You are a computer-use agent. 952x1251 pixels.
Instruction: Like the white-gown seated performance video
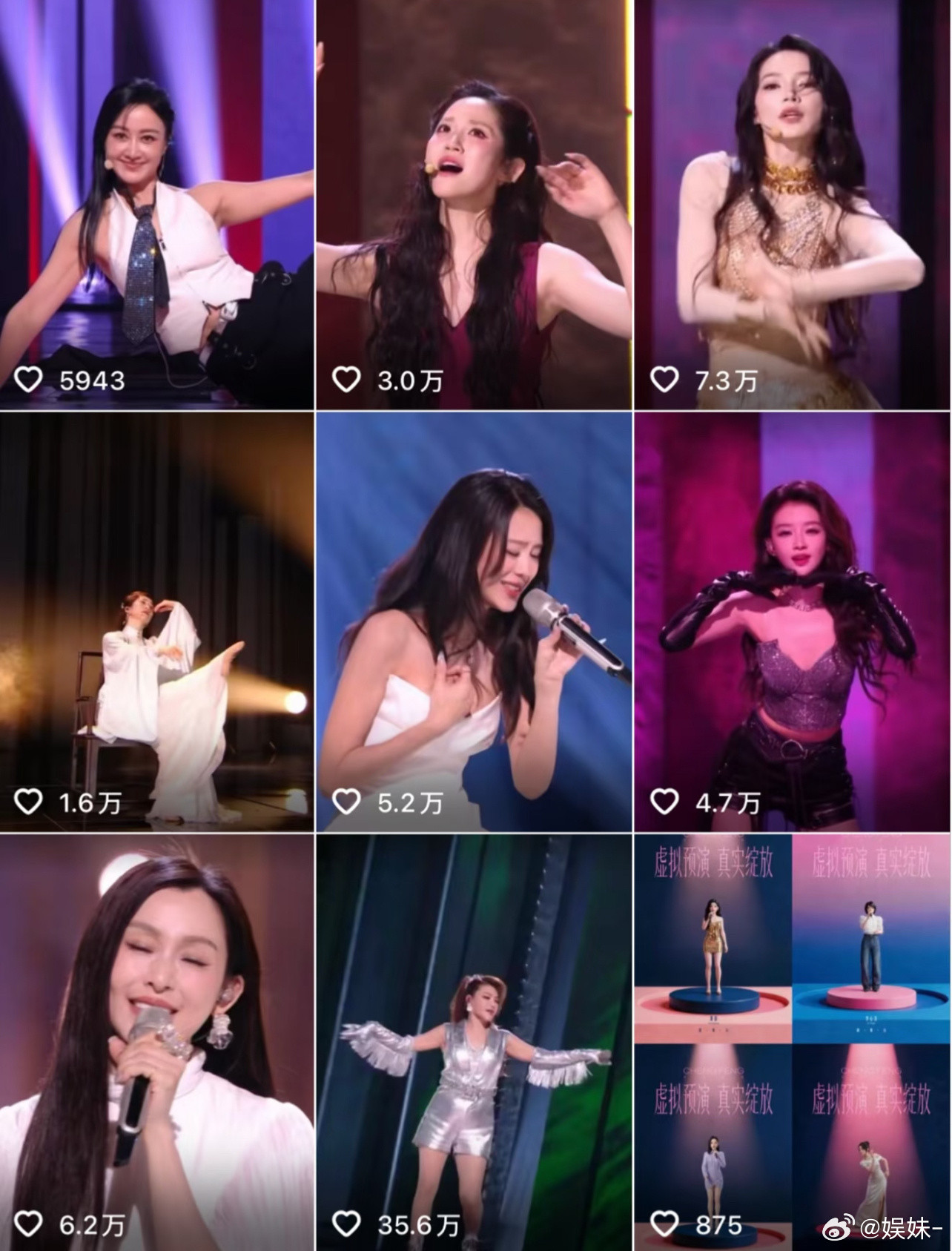coord(27,802)
